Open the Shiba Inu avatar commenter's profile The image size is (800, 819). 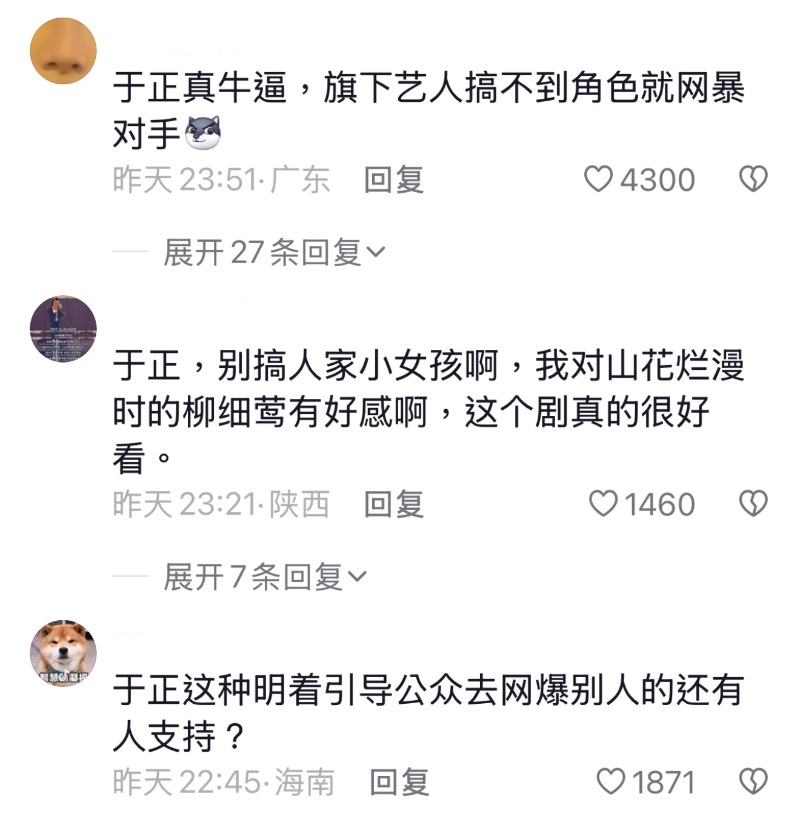pos(64,652)
